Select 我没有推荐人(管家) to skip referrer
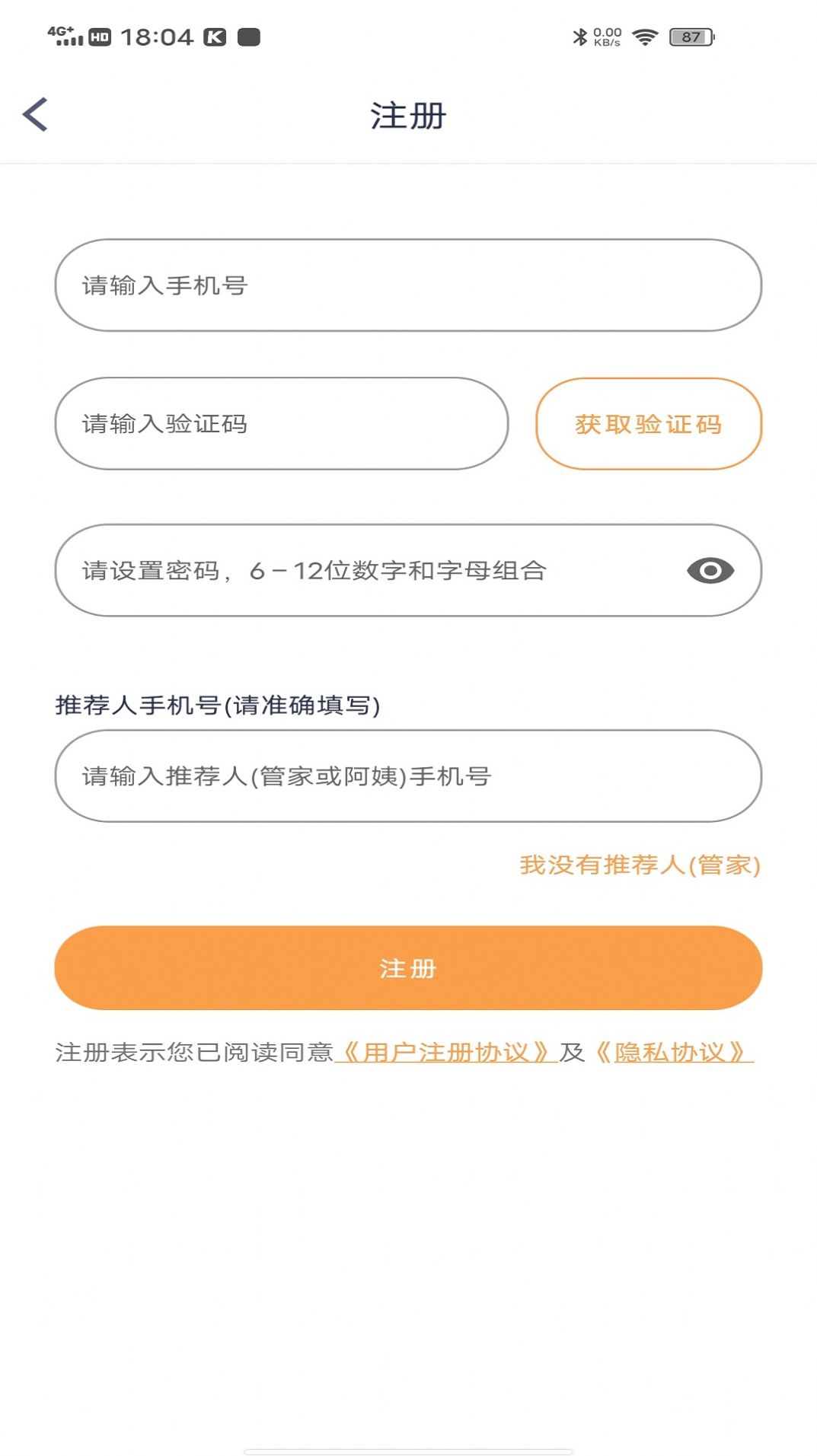Screen dimensions: 817x1456 tap(640, 865)
